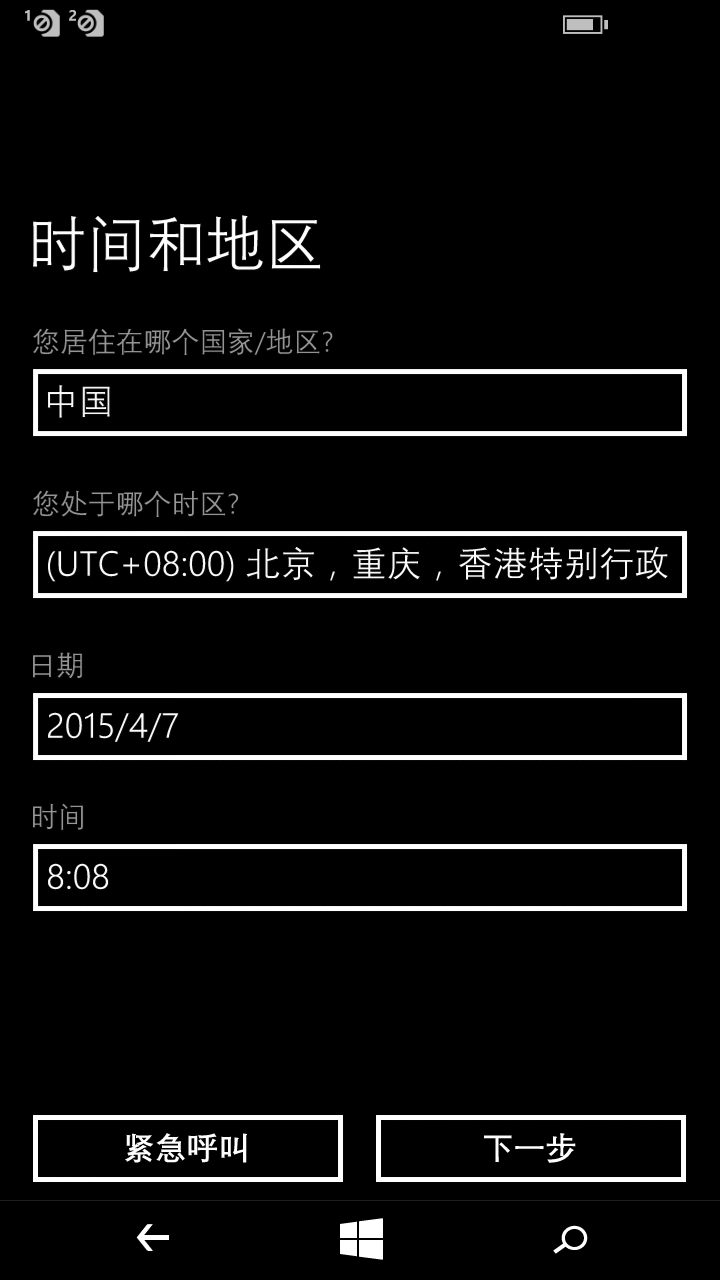Continue with the 下一步 button

click(x=531, y=1149)
